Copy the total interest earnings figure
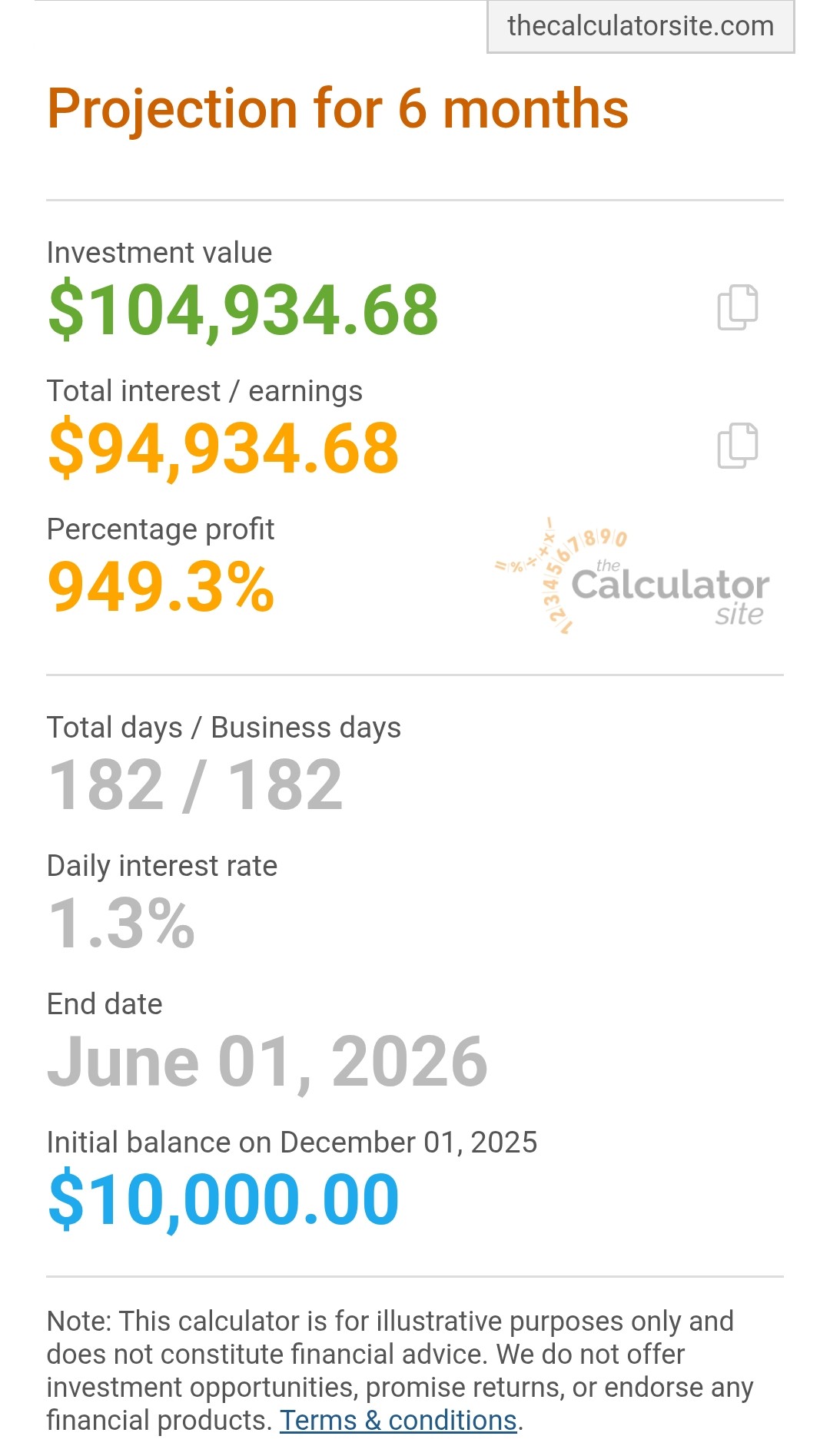Image resolution: width=830 pixels, height=1456 pixels. click(x=737, y=446)
